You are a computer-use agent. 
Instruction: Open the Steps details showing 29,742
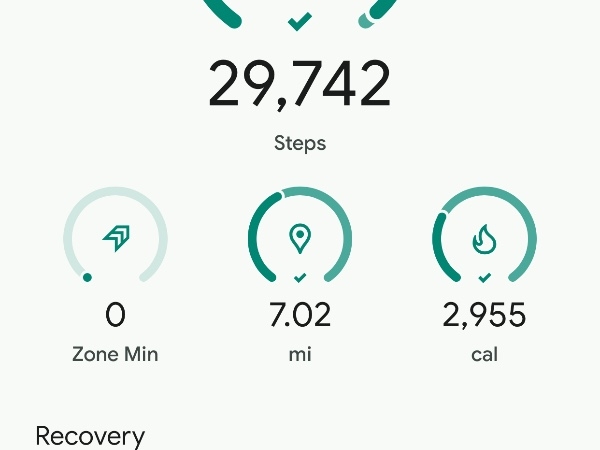point(300,85)
